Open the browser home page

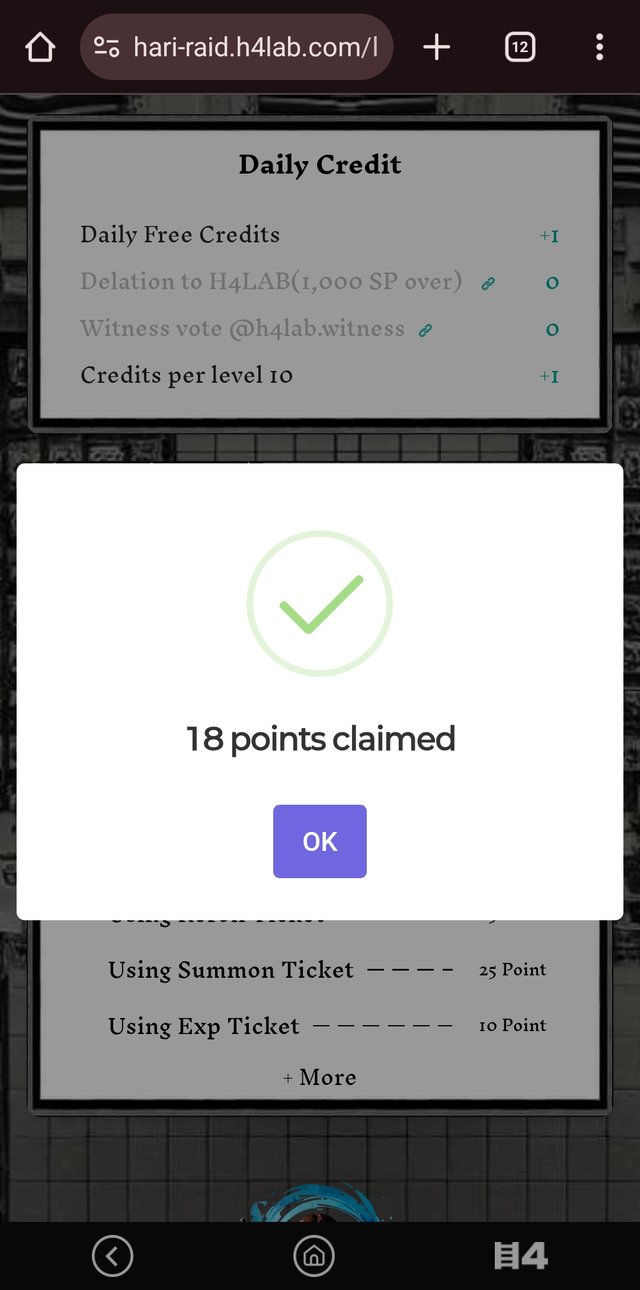tap(40, 47)
